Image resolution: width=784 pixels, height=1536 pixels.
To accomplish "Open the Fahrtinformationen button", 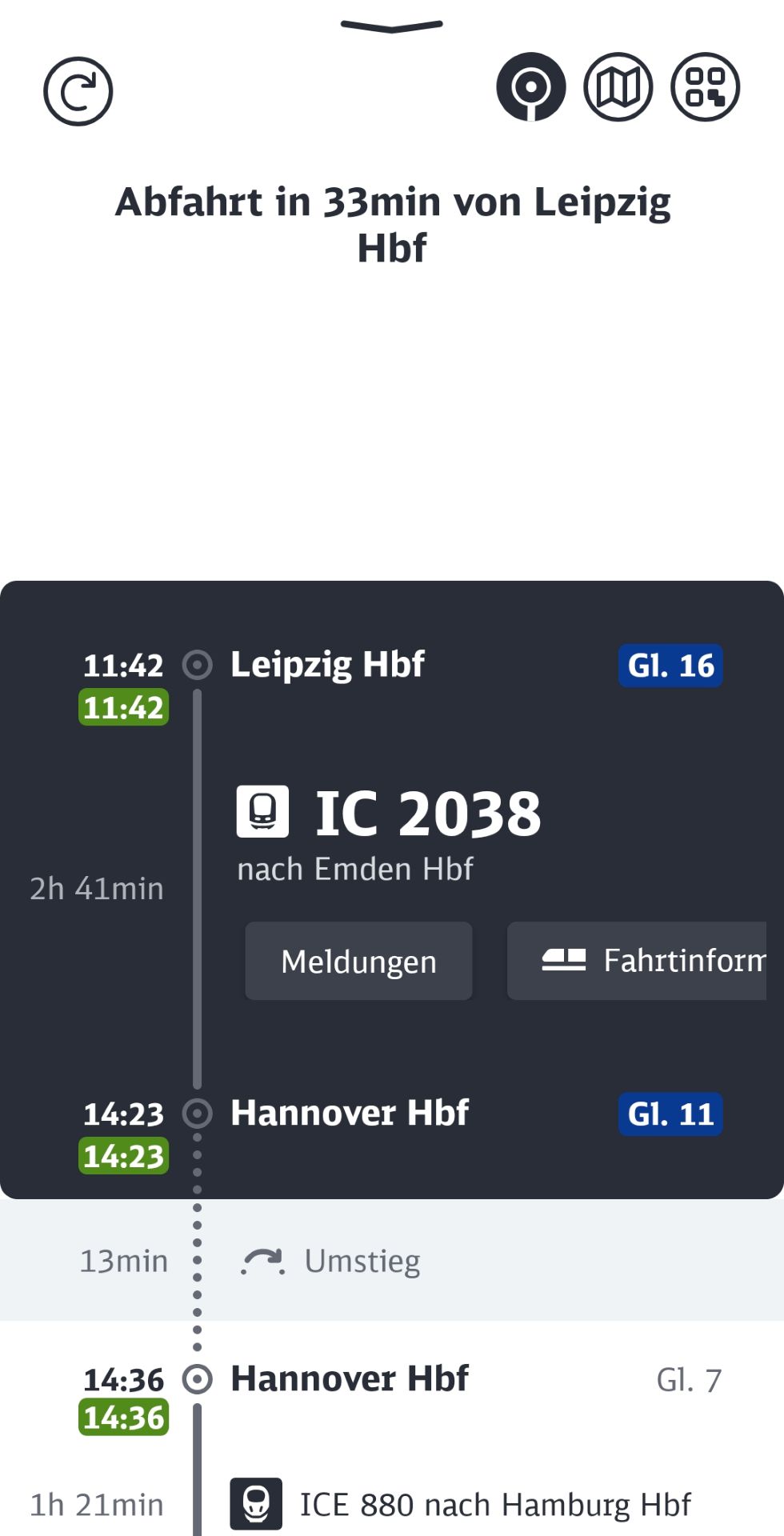I will click(640, 961).
